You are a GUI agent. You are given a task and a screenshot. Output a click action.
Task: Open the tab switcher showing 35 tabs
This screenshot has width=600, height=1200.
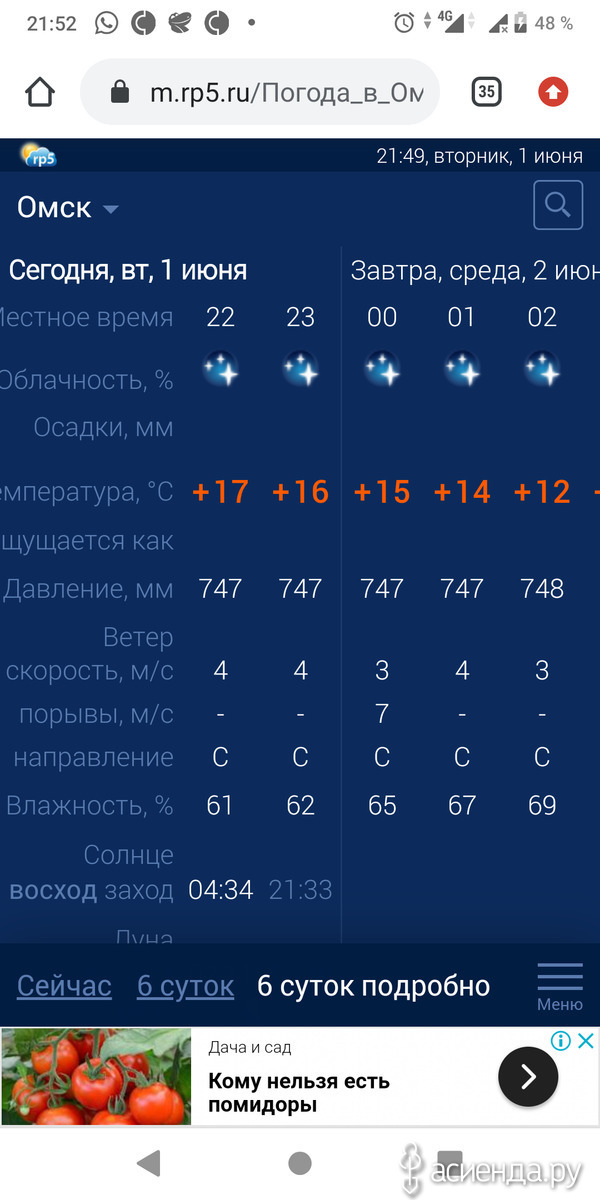(x=485, y=92)
